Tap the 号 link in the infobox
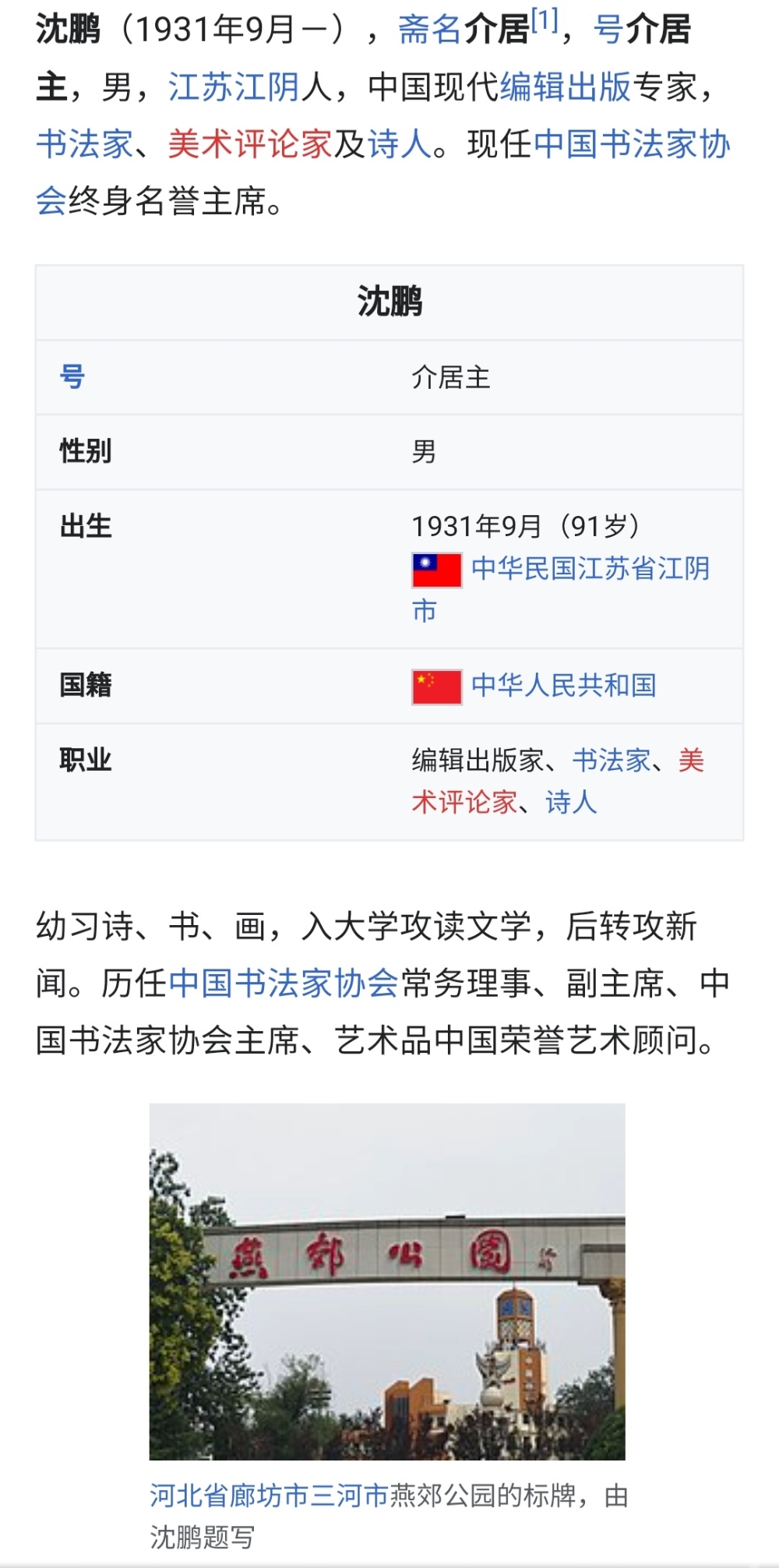 click(72, 376)
